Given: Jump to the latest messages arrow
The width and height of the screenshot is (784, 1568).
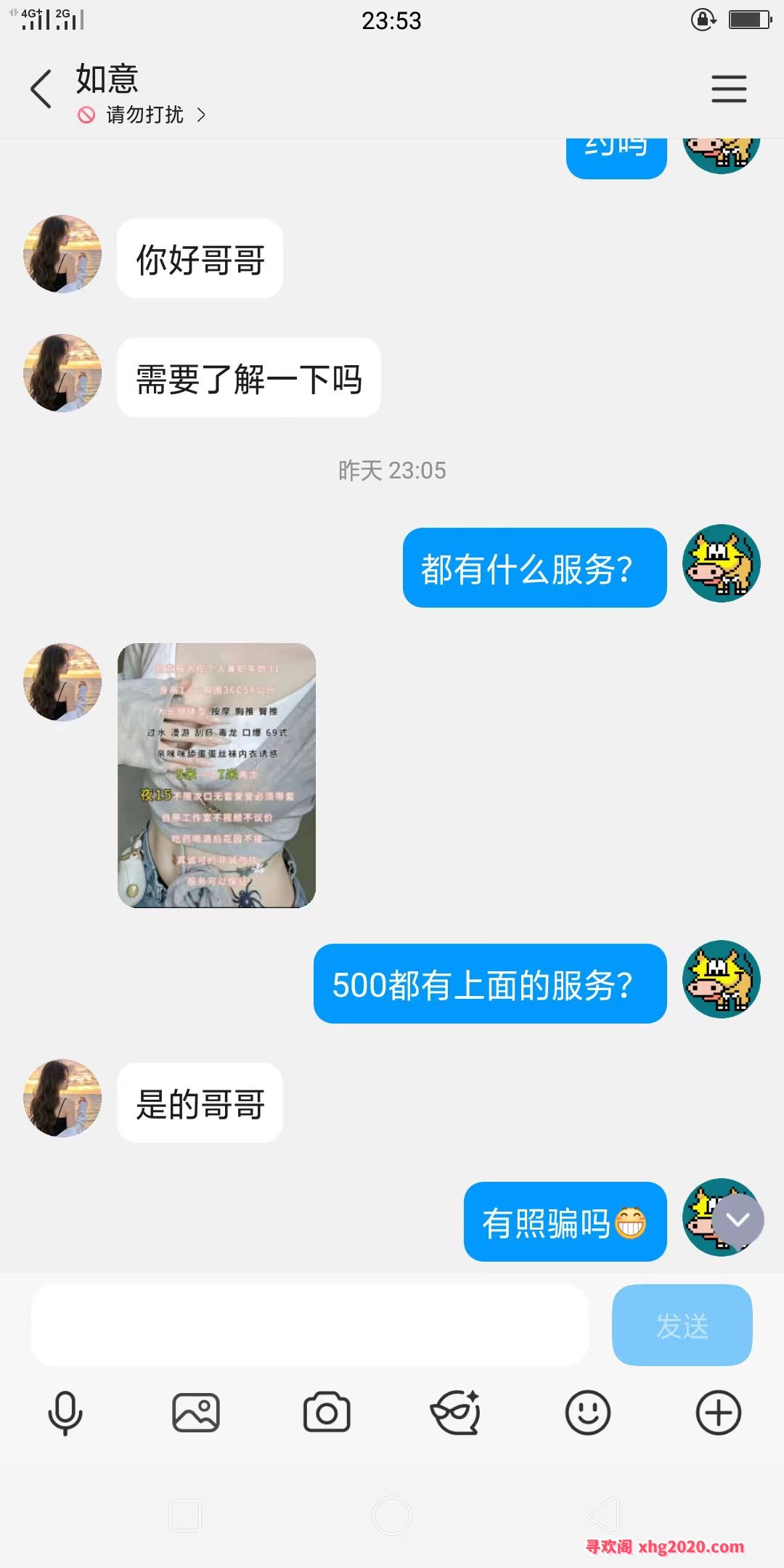Looking at the screenshot, I should (x=738, y=1220).
